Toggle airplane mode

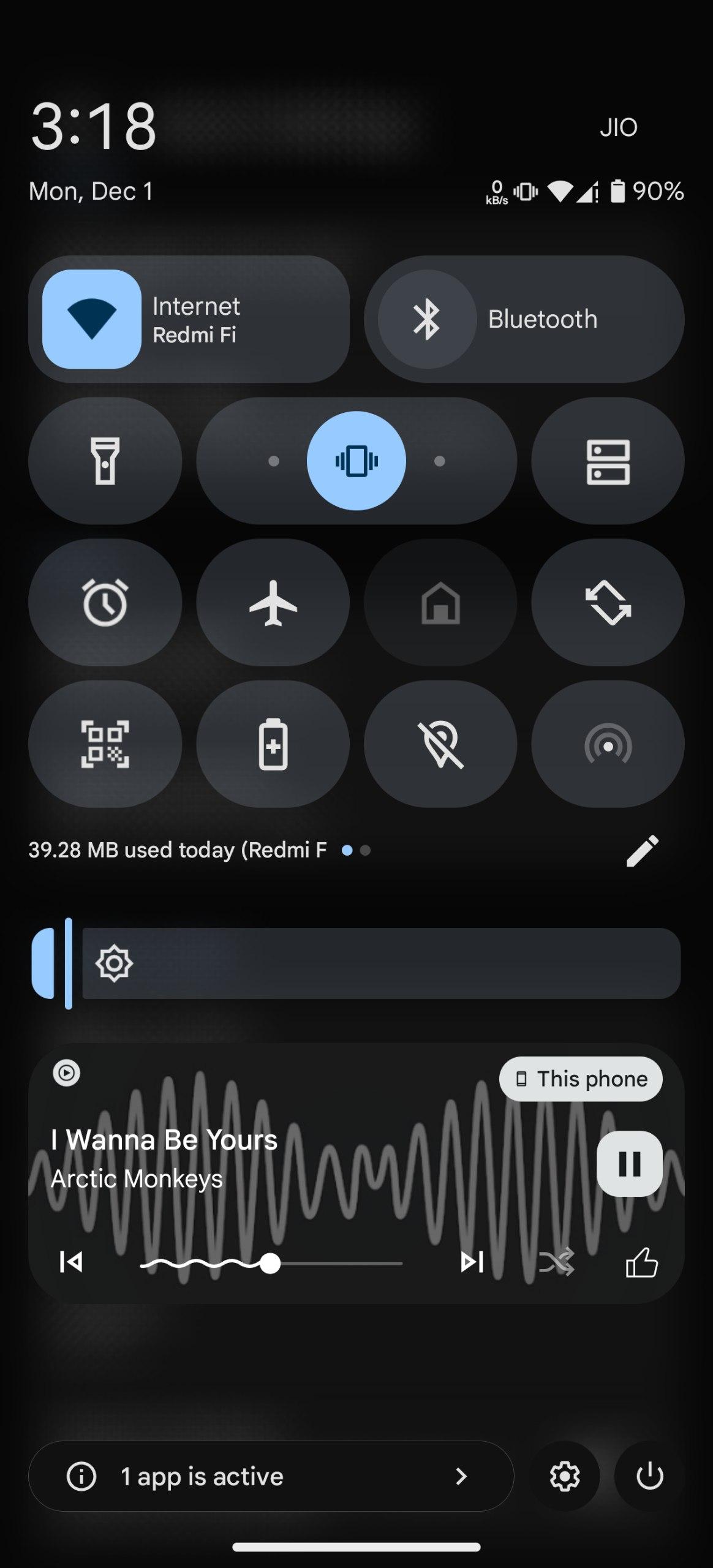click(x=273, y=603)
